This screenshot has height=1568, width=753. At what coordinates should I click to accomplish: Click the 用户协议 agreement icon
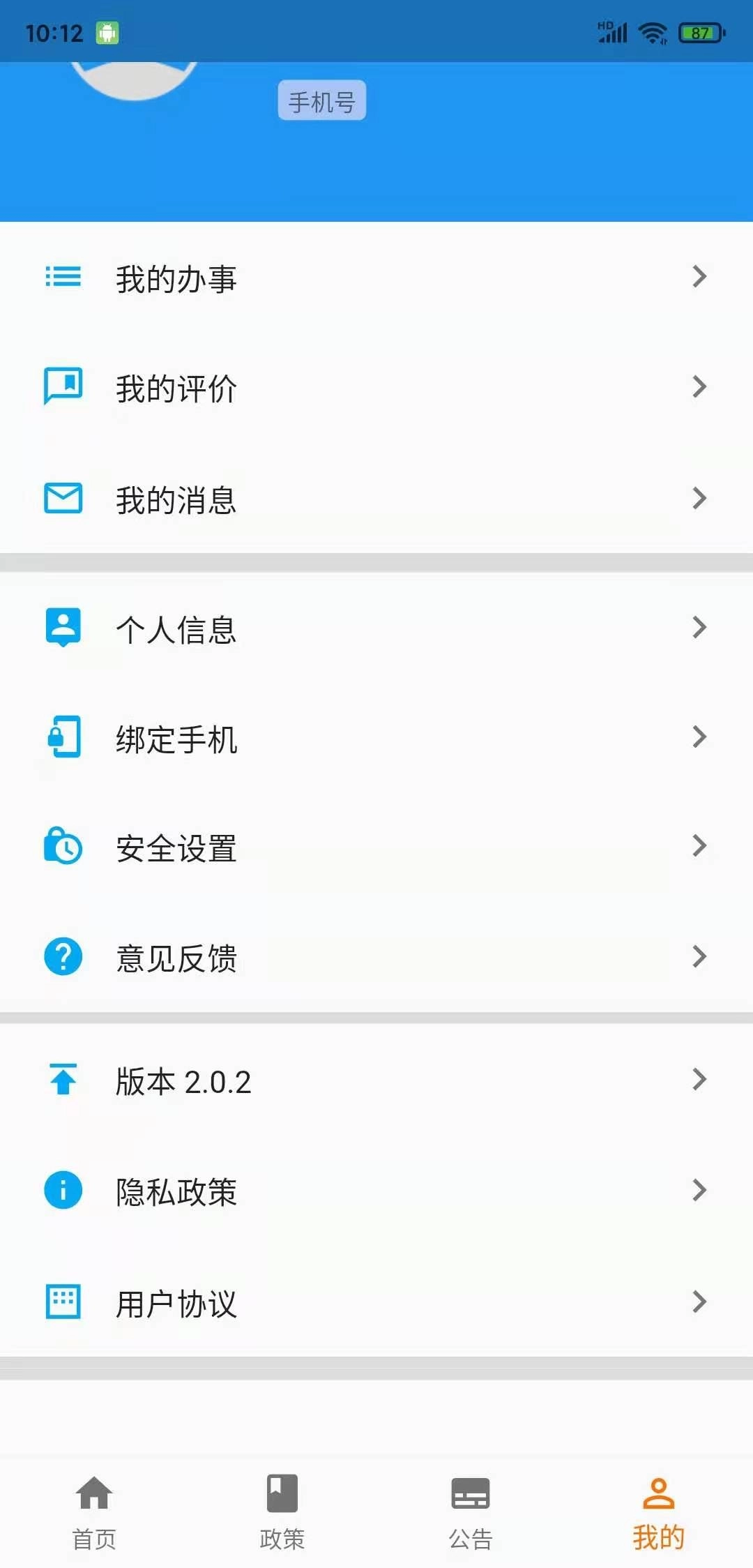coord(63,1300)
